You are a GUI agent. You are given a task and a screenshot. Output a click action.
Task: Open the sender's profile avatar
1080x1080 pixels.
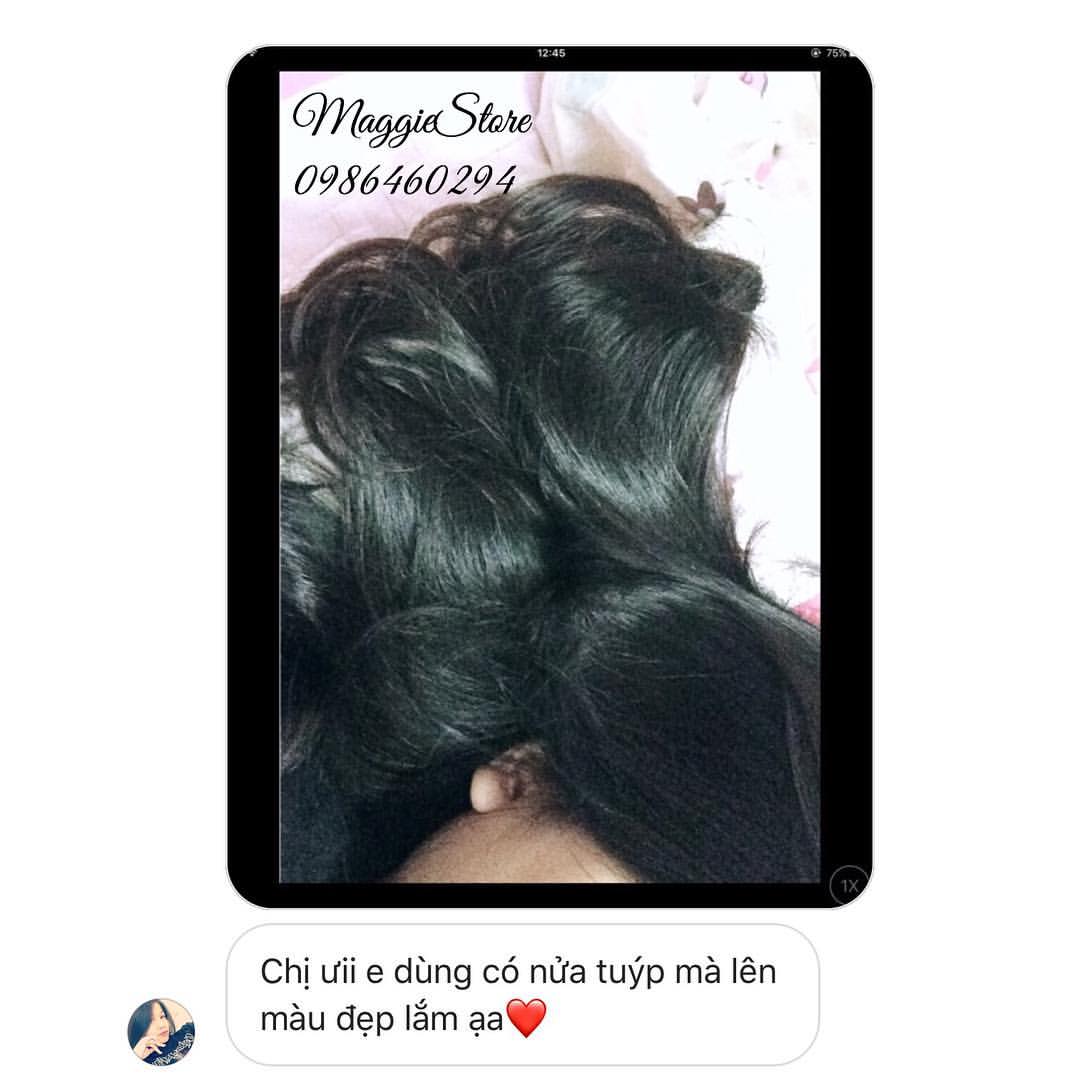click(x=161, y=1030)
